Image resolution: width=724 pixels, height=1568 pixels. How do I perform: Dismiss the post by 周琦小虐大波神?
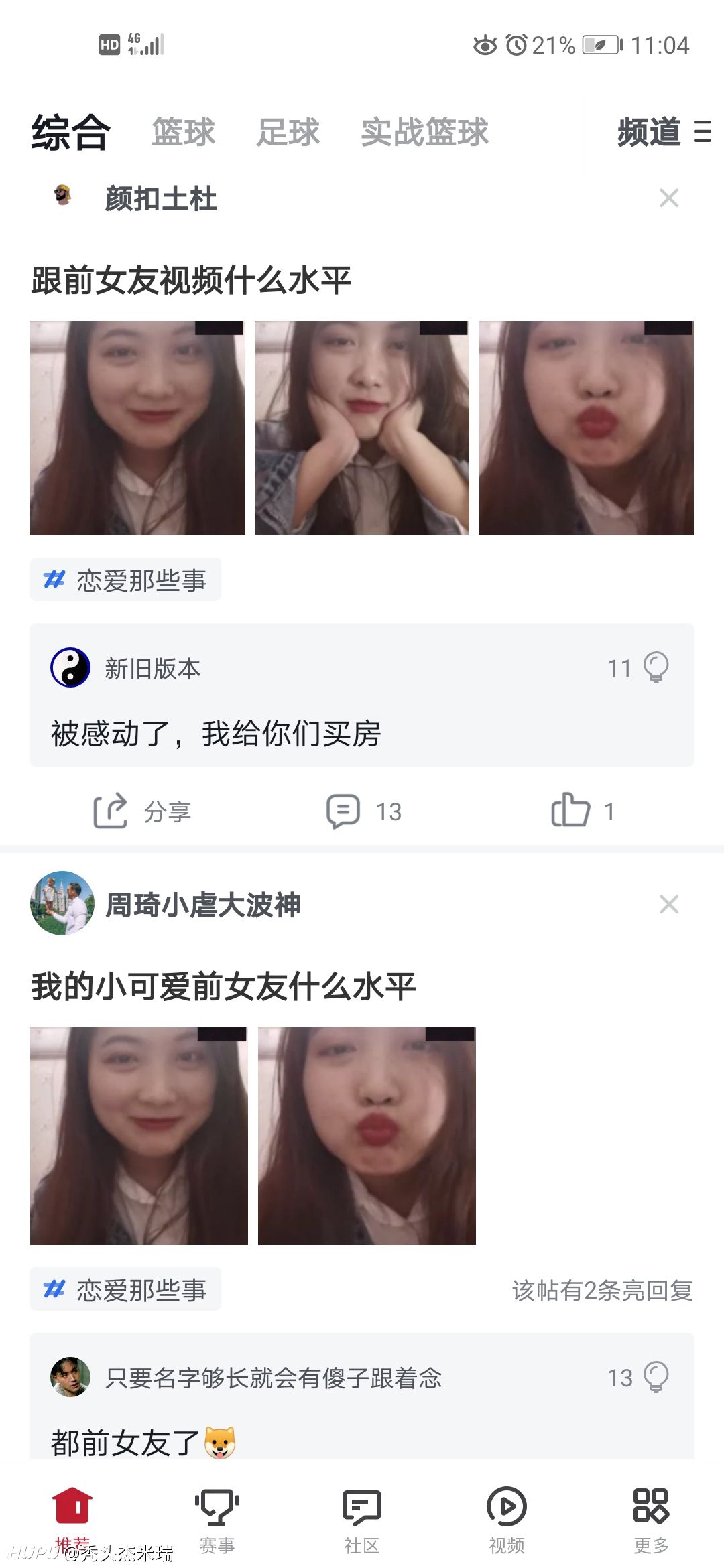[x=669, y=904]
